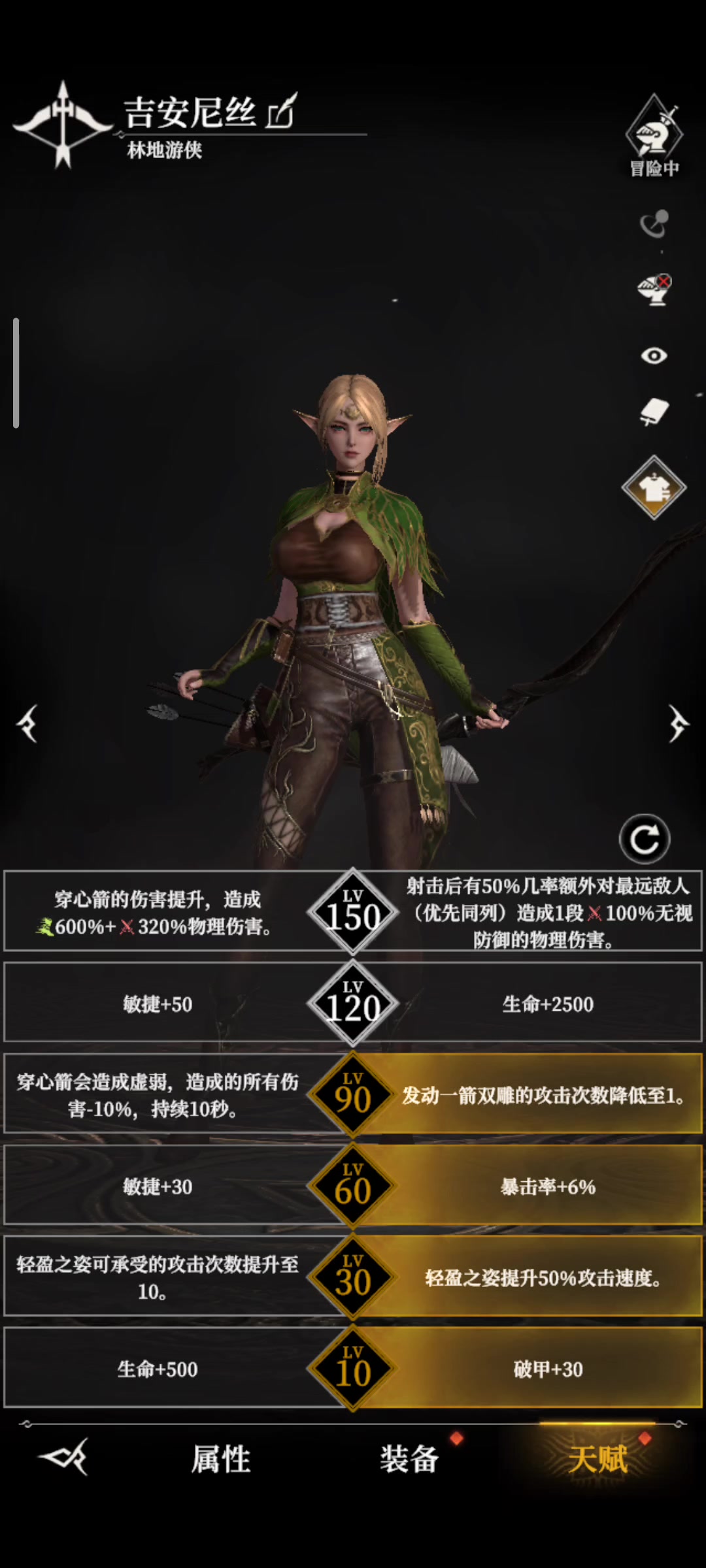
Task: Open the costume shirt icon
Action: pyautogui.click(x=654, y=488)
